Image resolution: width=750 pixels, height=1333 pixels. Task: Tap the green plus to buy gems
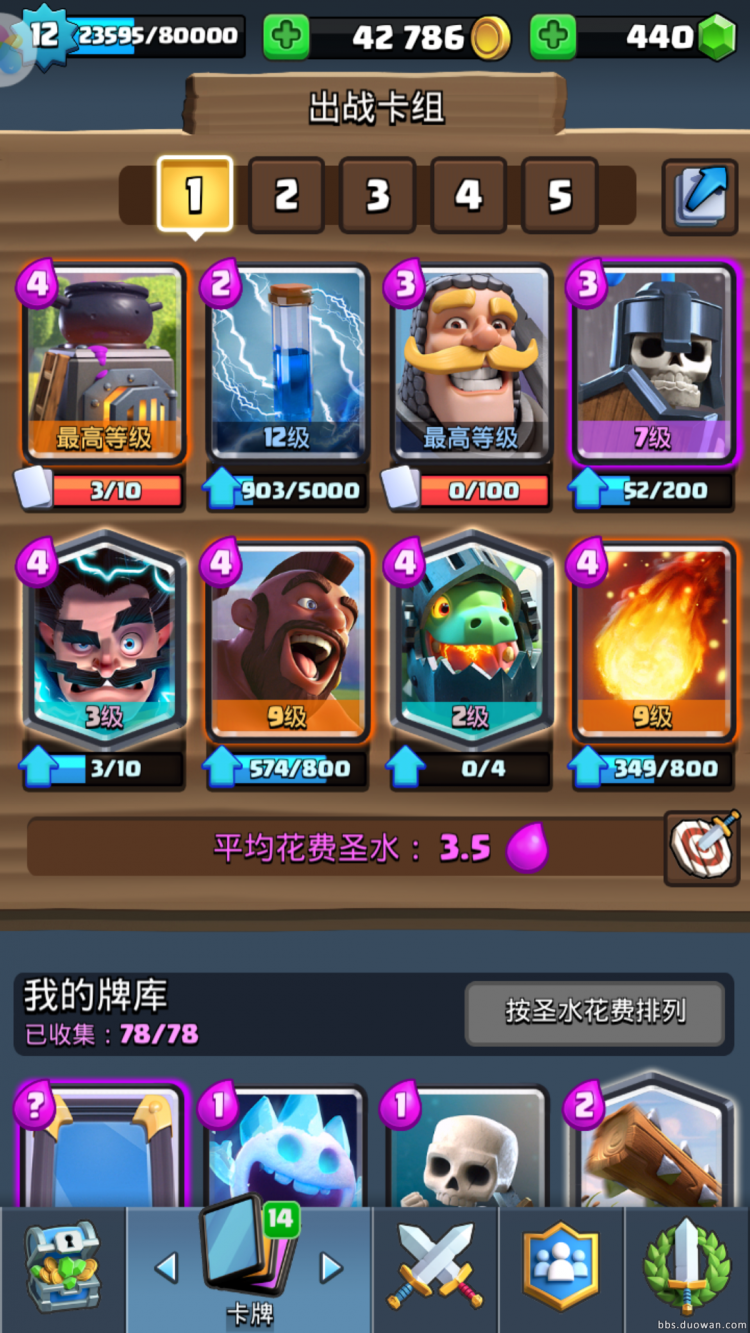click(553, 38)
